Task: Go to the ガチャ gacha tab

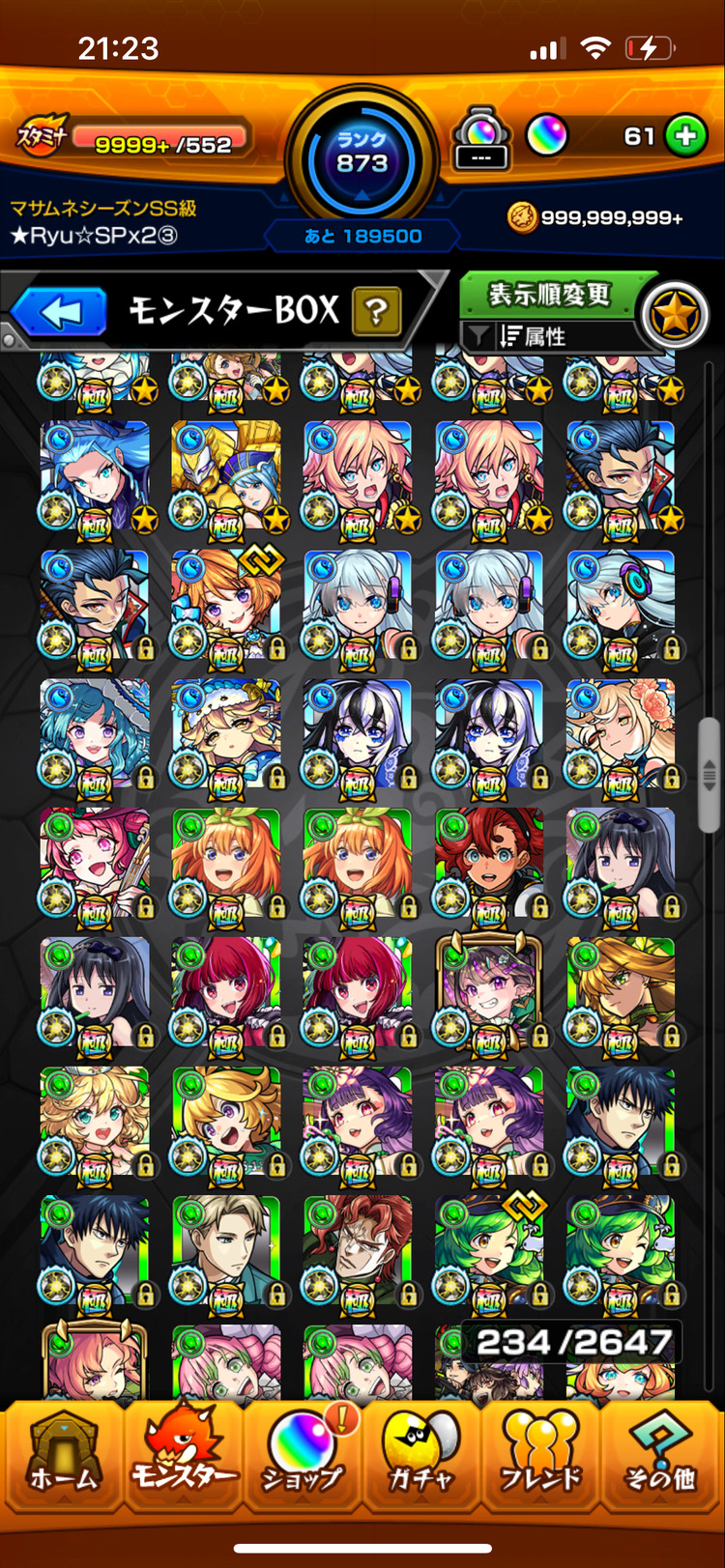Action: pos(420,1458)
